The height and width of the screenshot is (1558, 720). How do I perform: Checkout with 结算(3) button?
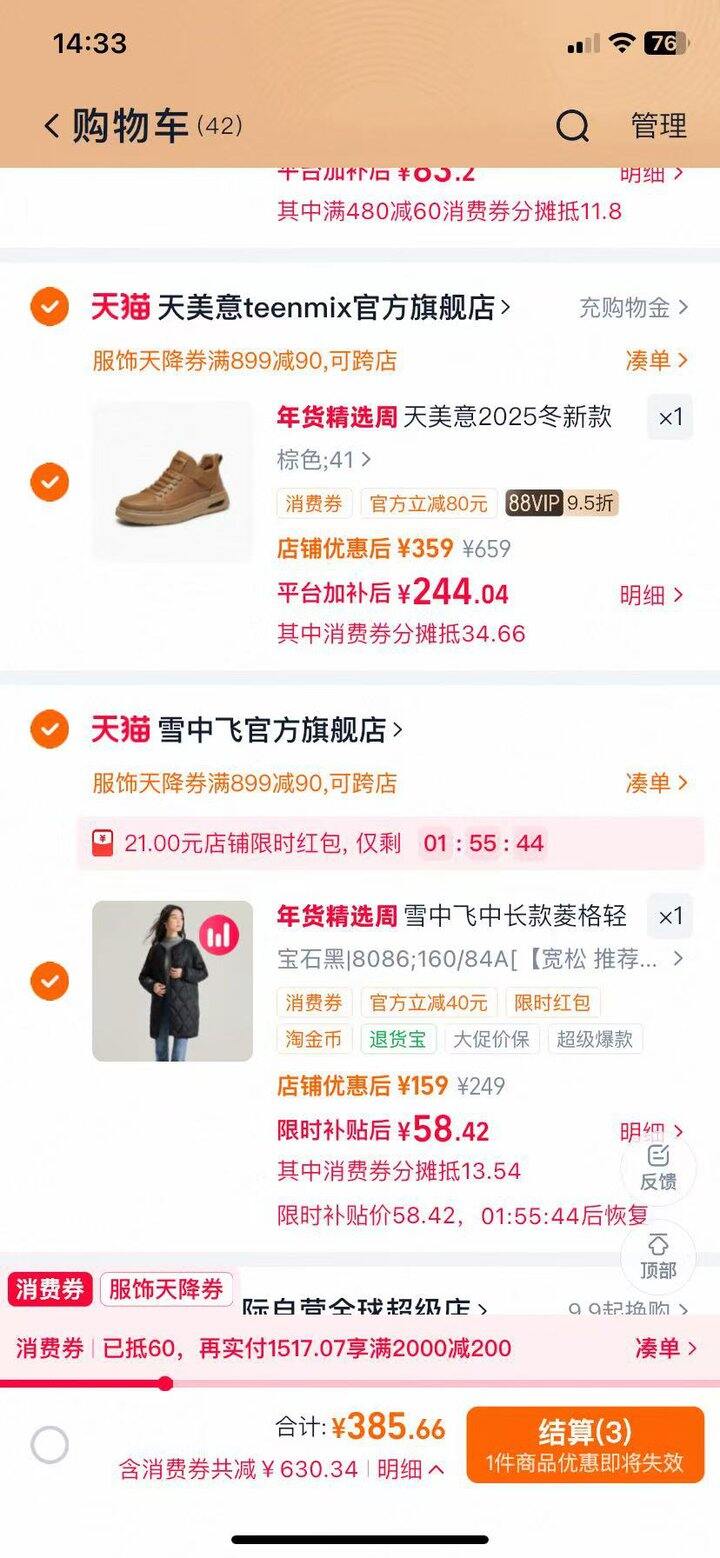coord(585,1445)
